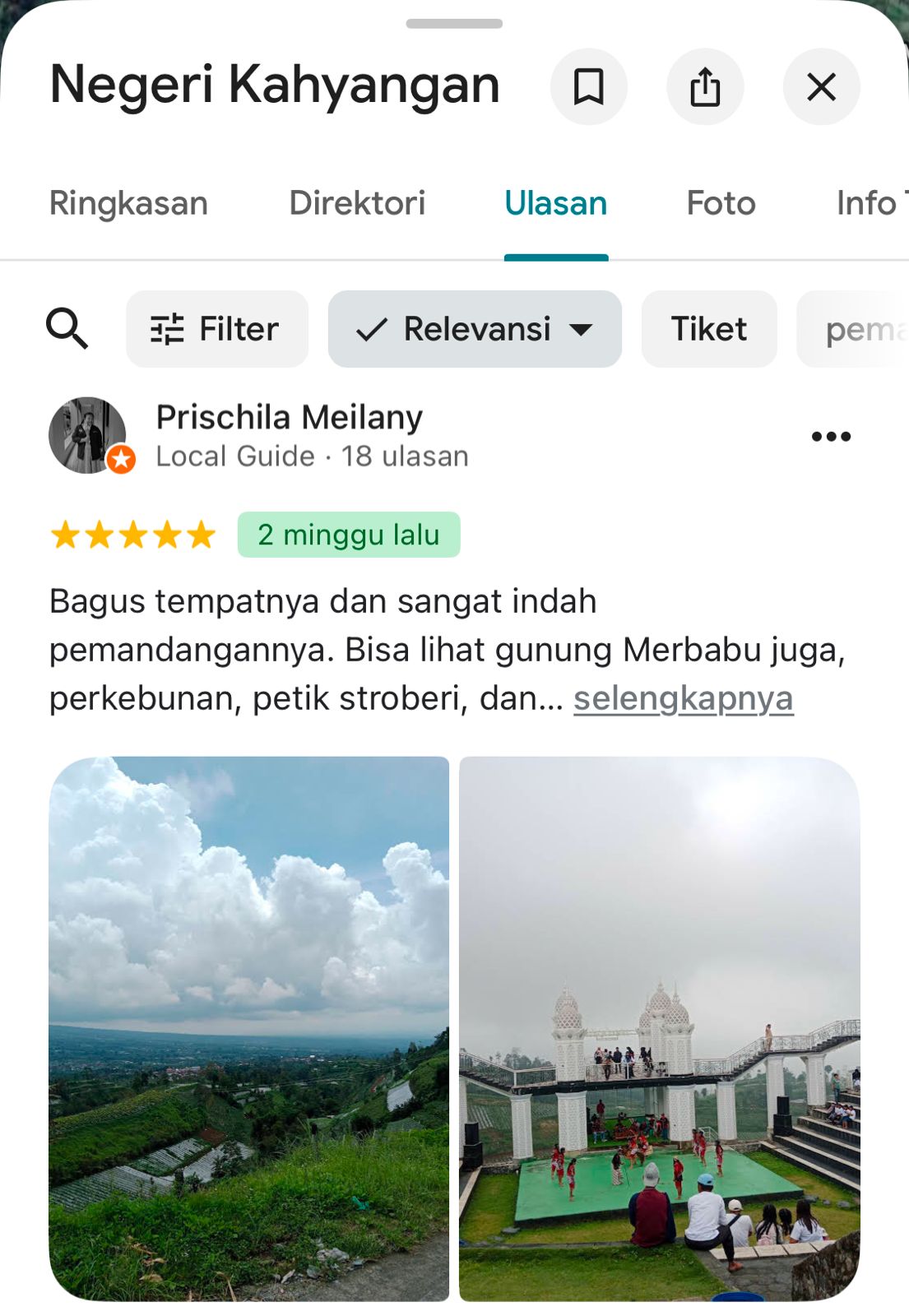Open the 18 ulasan reviewer history
Screen dimensions: 909x1316
406,456
